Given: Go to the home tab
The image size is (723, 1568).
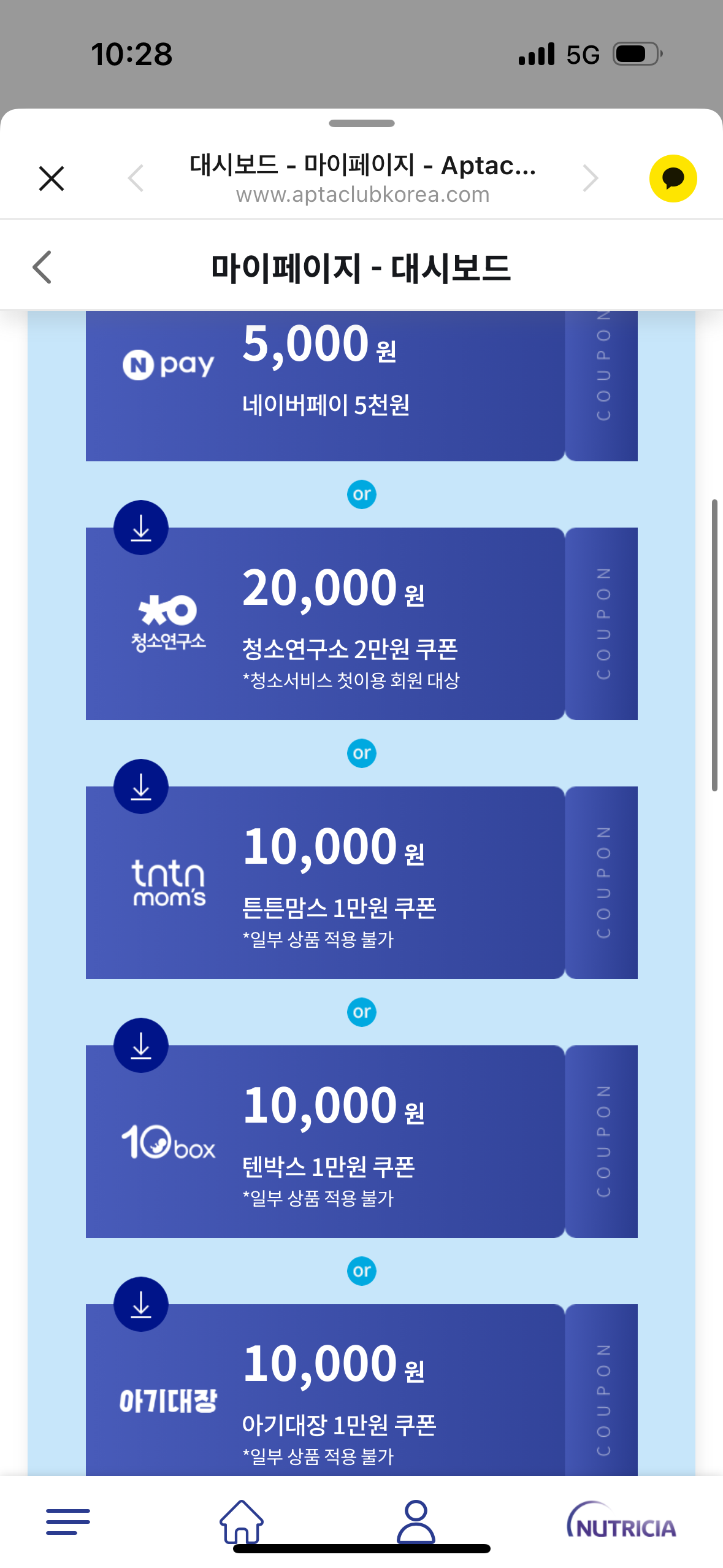Looking at the screenshot, I should pyautogui.click(x=242, y=1521).
